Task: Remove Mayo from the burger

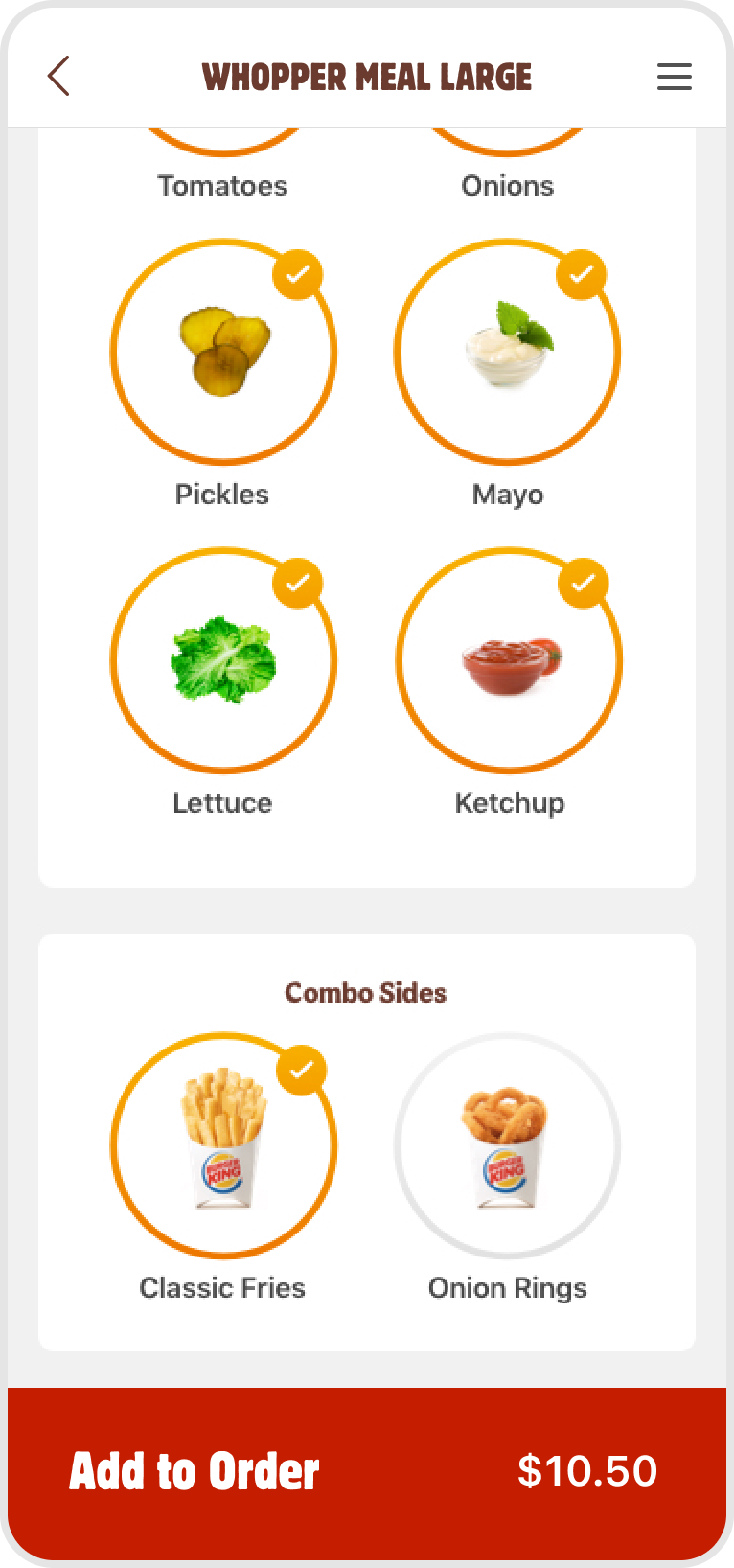Action: (x=507, y=353)
